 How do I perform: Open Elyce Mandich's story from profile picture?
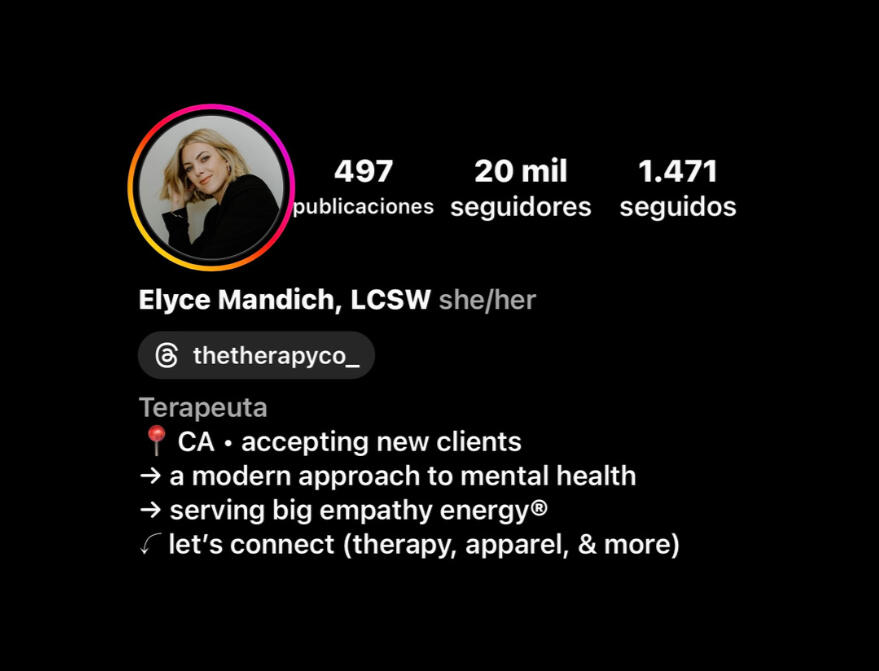click(211, 187)
